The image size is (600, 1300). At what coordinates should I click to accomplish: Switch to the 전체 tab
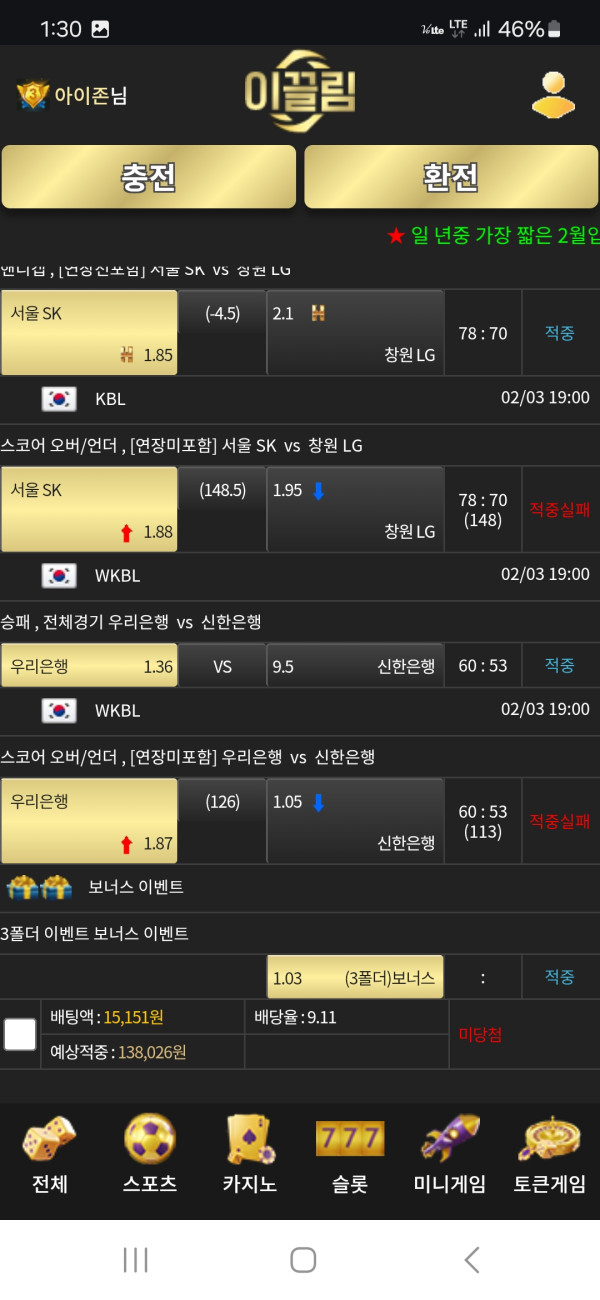[x=50, y=1155]
